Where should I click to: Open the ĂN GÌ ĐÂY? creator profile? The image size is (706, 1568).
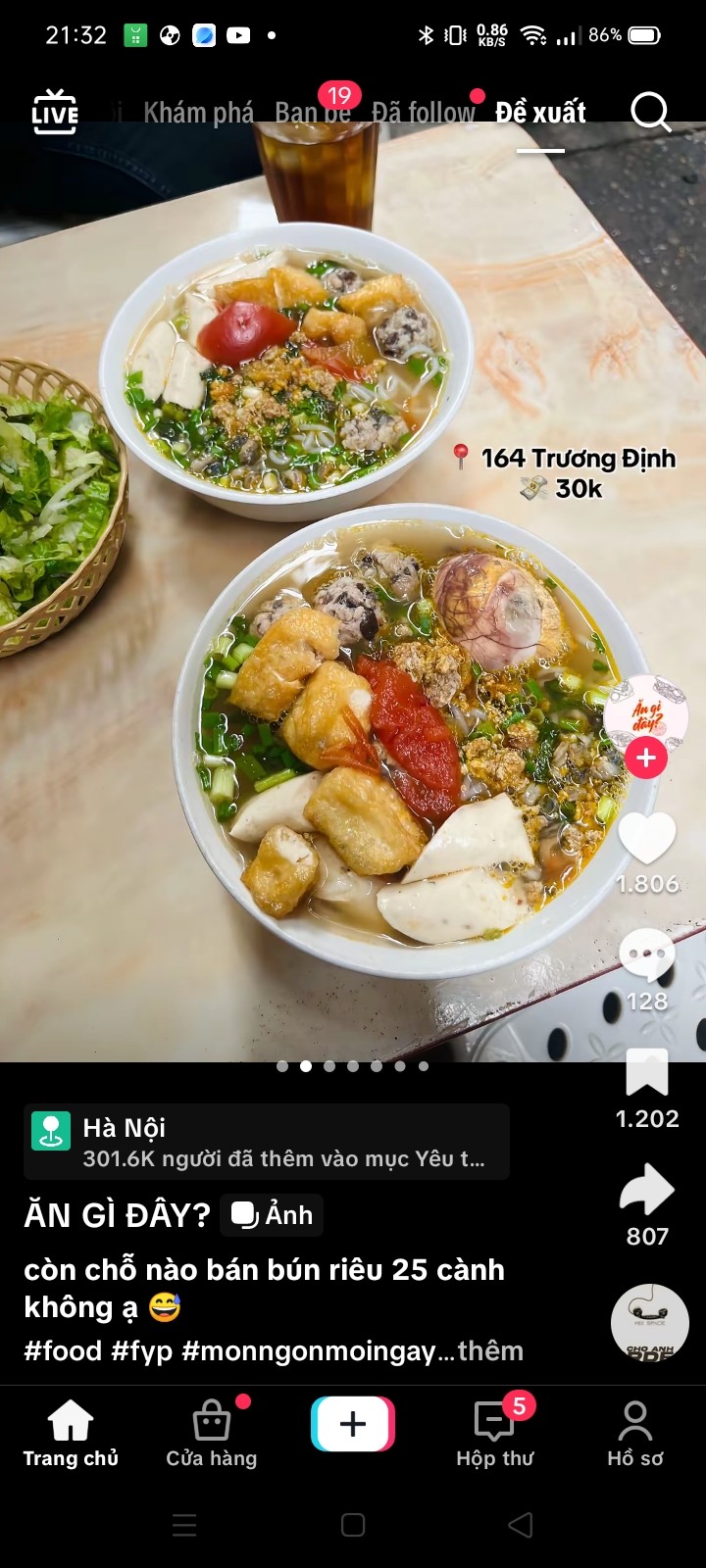point(117,1215)
